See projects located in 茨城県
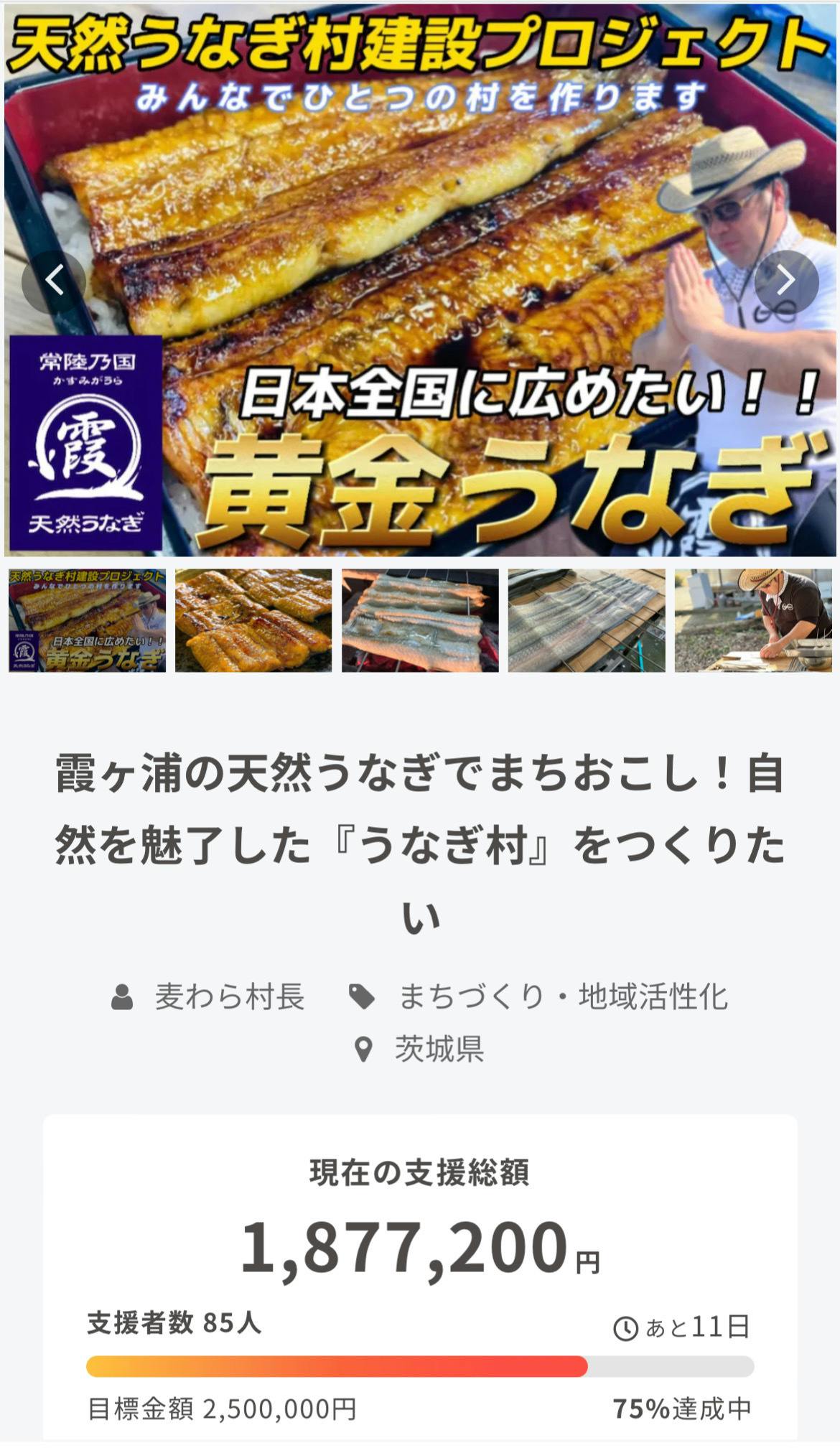Screen dimensions: 840x1448 [x=439, y=1049]
